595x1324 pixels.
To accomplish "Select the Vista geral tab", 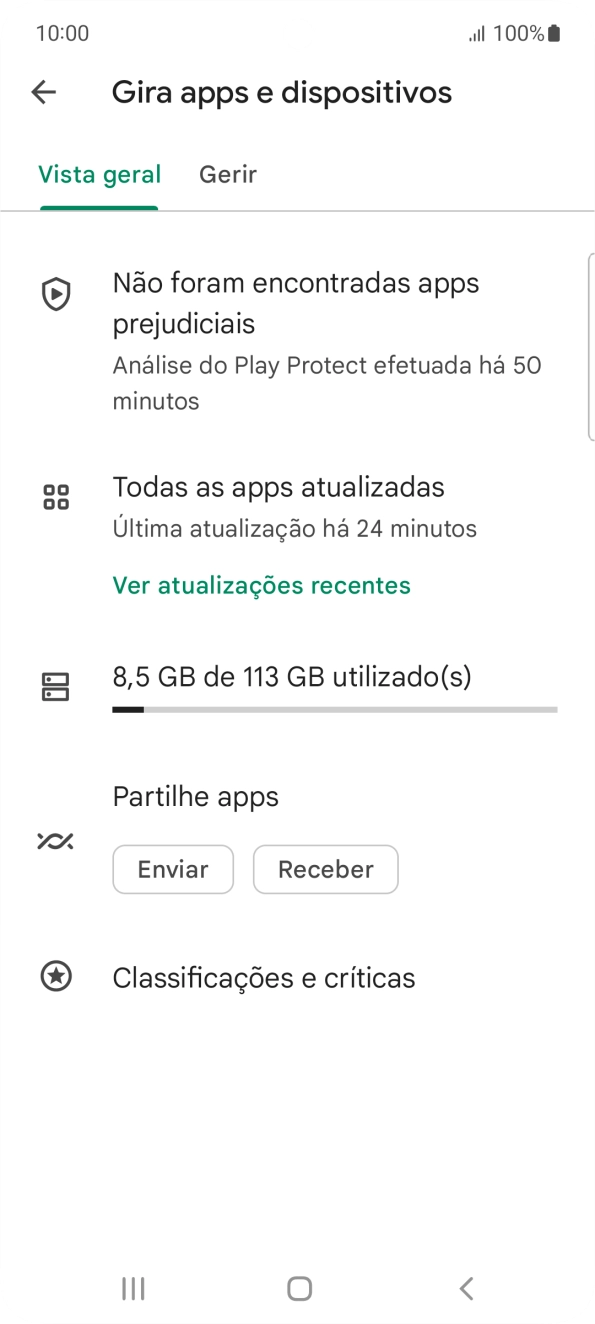I will point(99,175).
